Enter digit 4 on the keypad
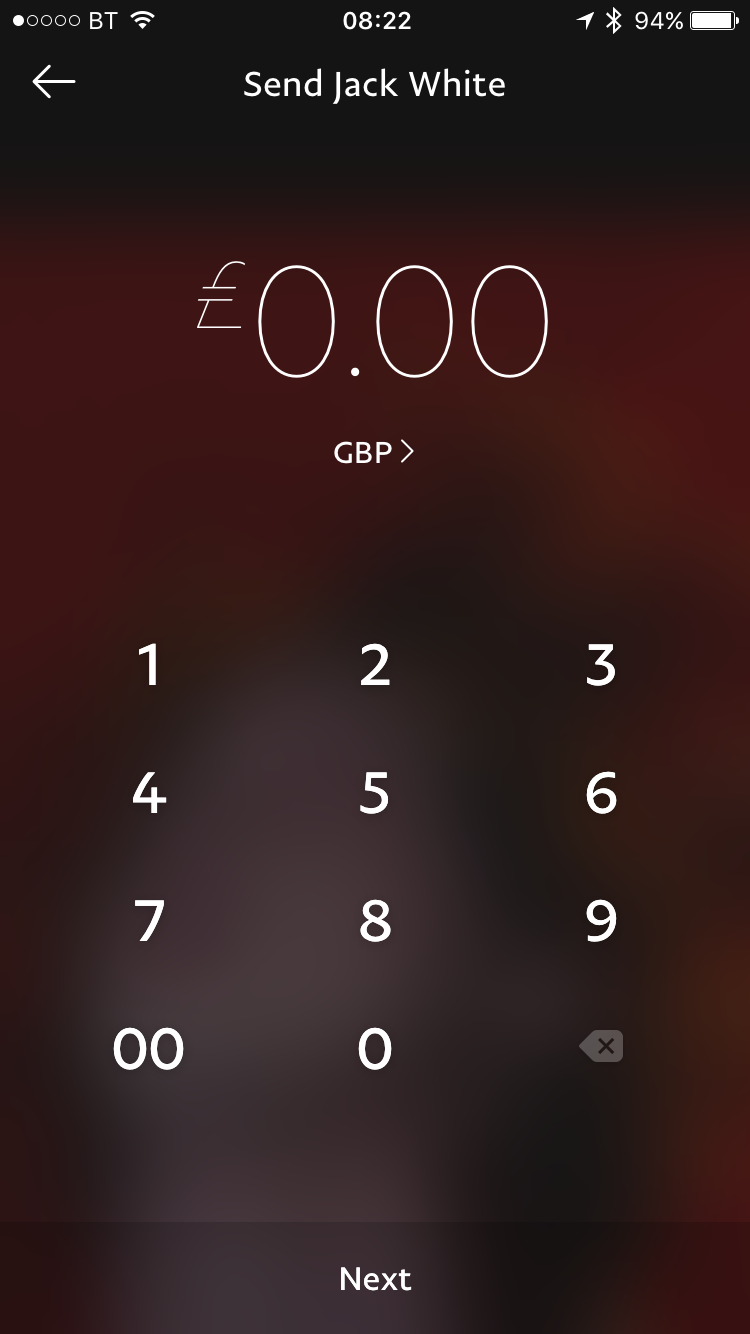Screen dimensions: 750x1334 (149, 793)
